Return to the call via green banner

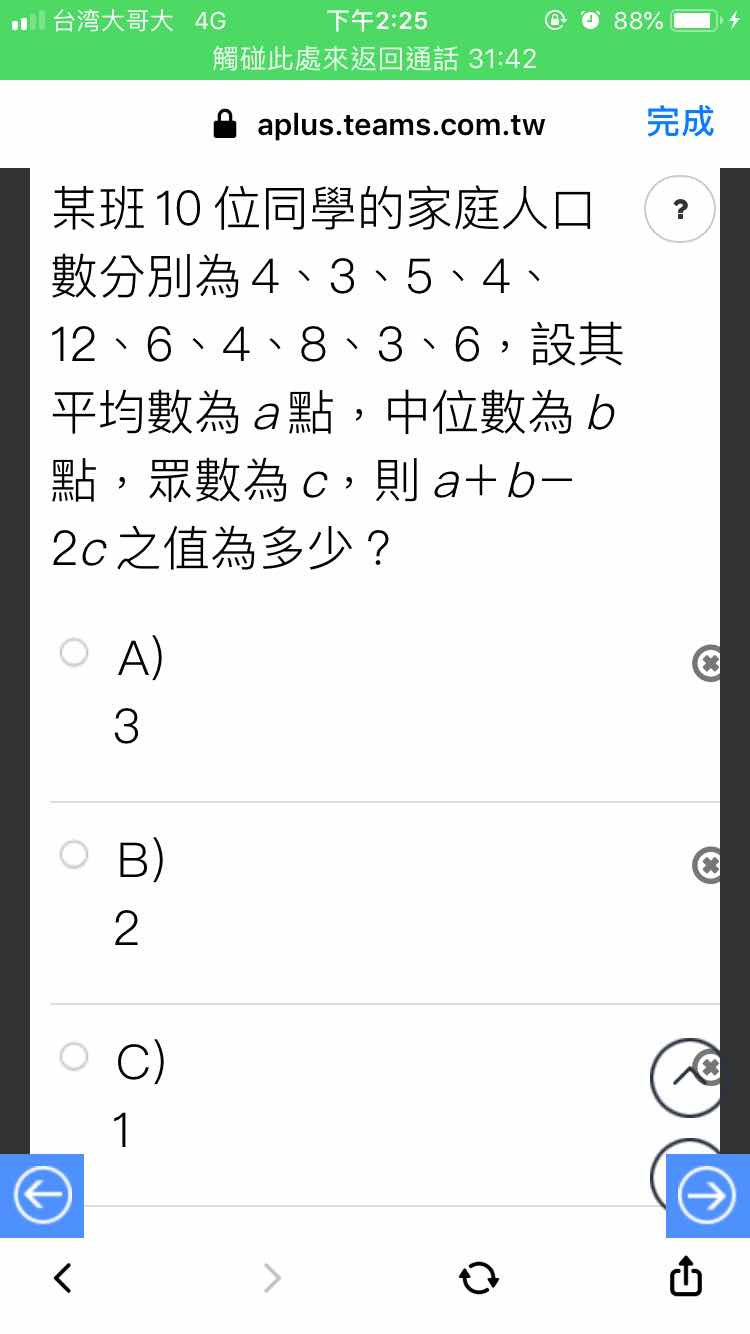coord(375,59)
